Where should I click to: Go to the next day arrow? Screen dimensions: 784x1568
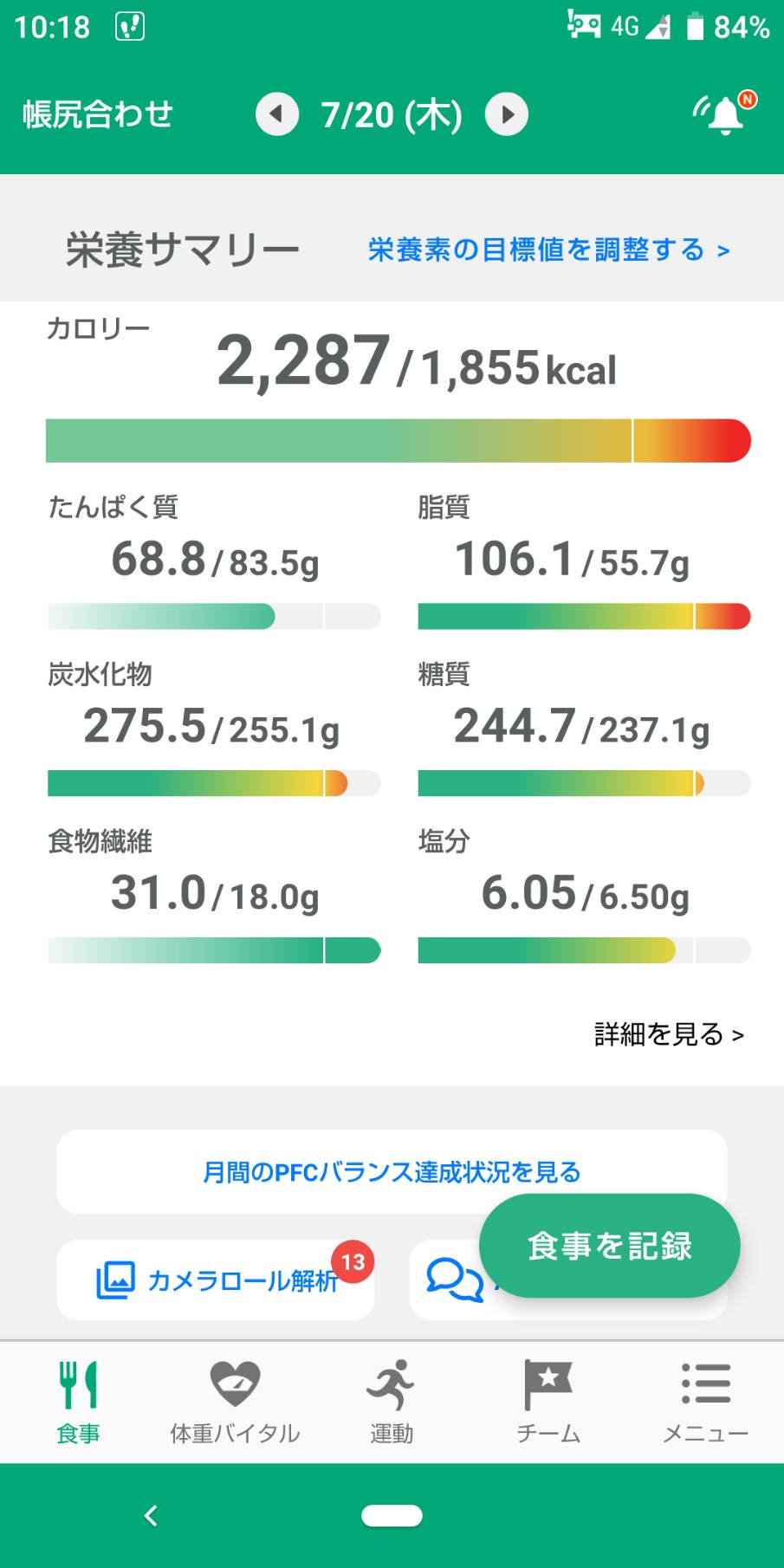click(507, 114)
